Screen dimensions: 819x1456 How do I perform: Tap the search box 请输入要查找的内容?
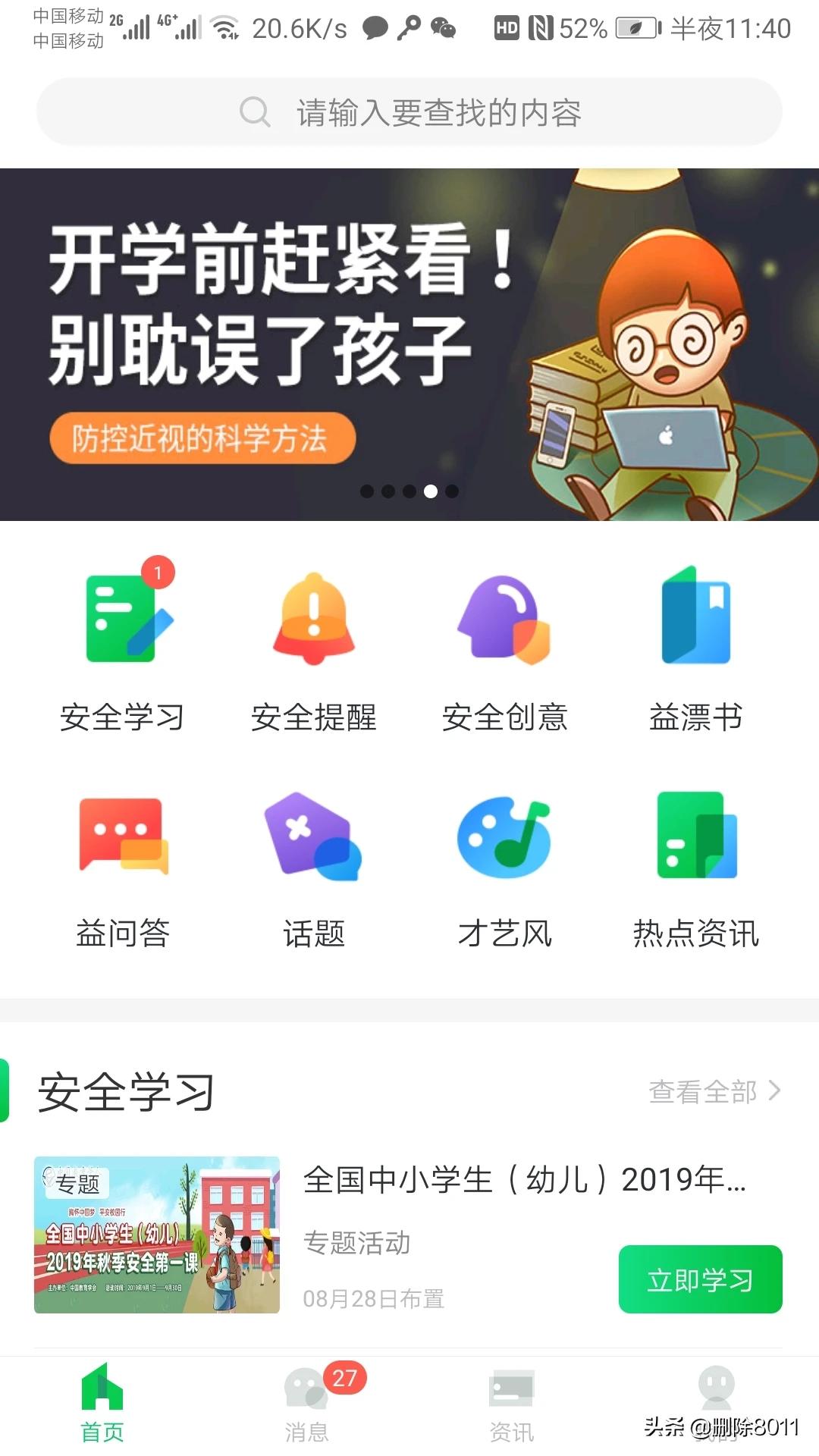[x=409, y=112]
